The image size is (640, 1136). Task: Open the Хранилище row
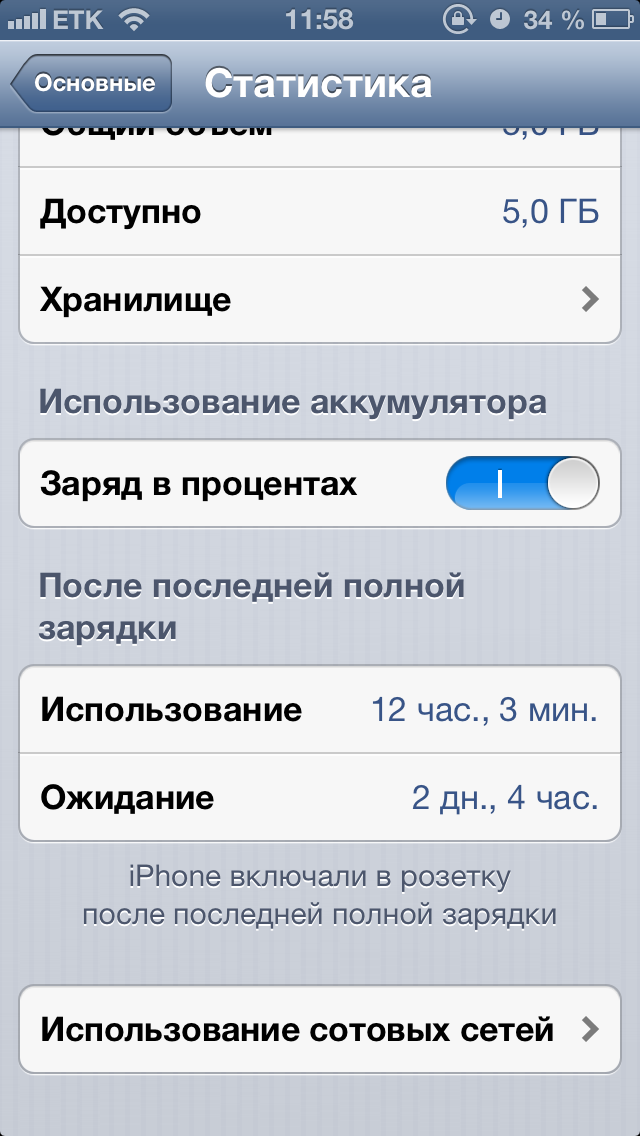[320, 299]
